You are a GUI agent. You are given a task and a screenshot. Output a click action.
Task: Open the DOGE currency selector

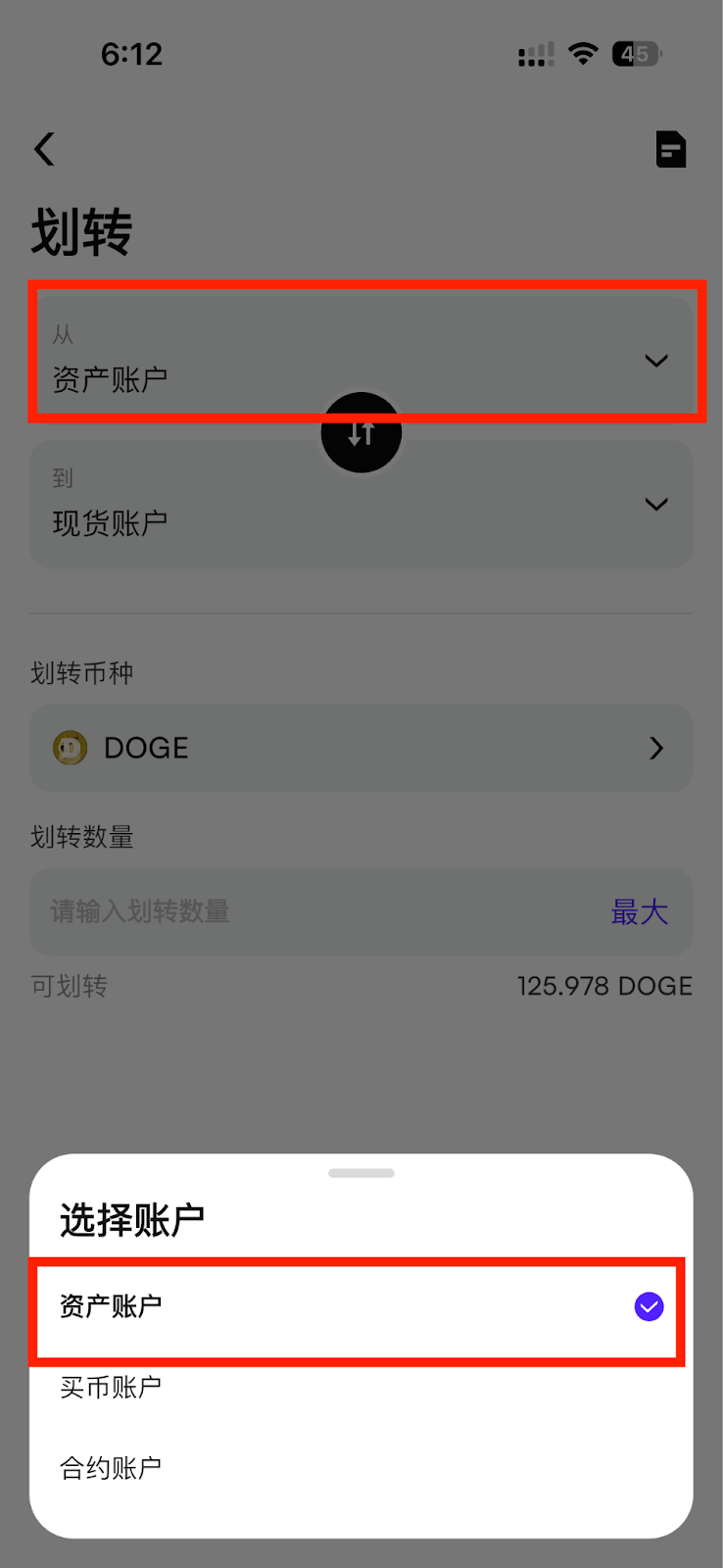pyautogui.click(x=361, y=748)
